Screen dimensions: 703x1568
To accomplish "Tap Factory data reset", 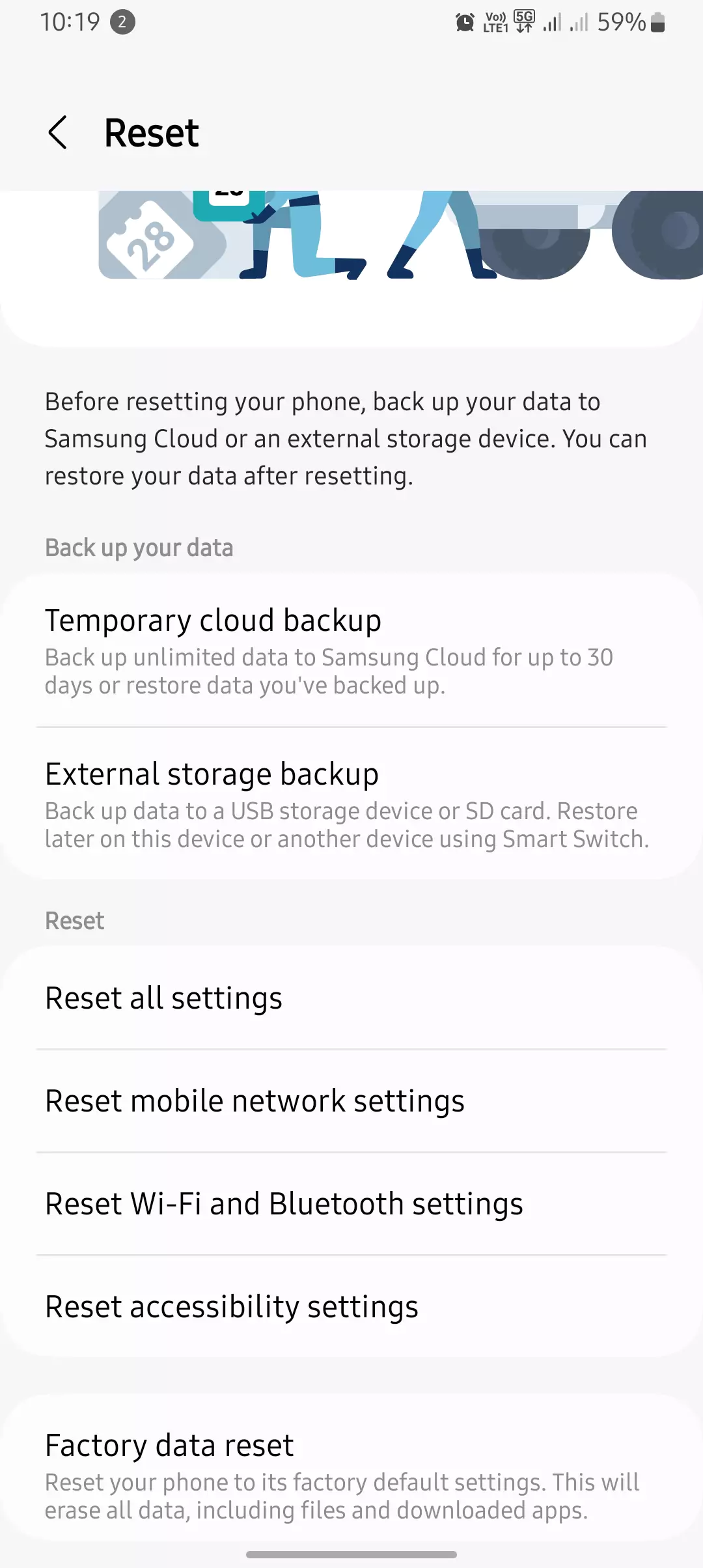I will coord(351,1475).
